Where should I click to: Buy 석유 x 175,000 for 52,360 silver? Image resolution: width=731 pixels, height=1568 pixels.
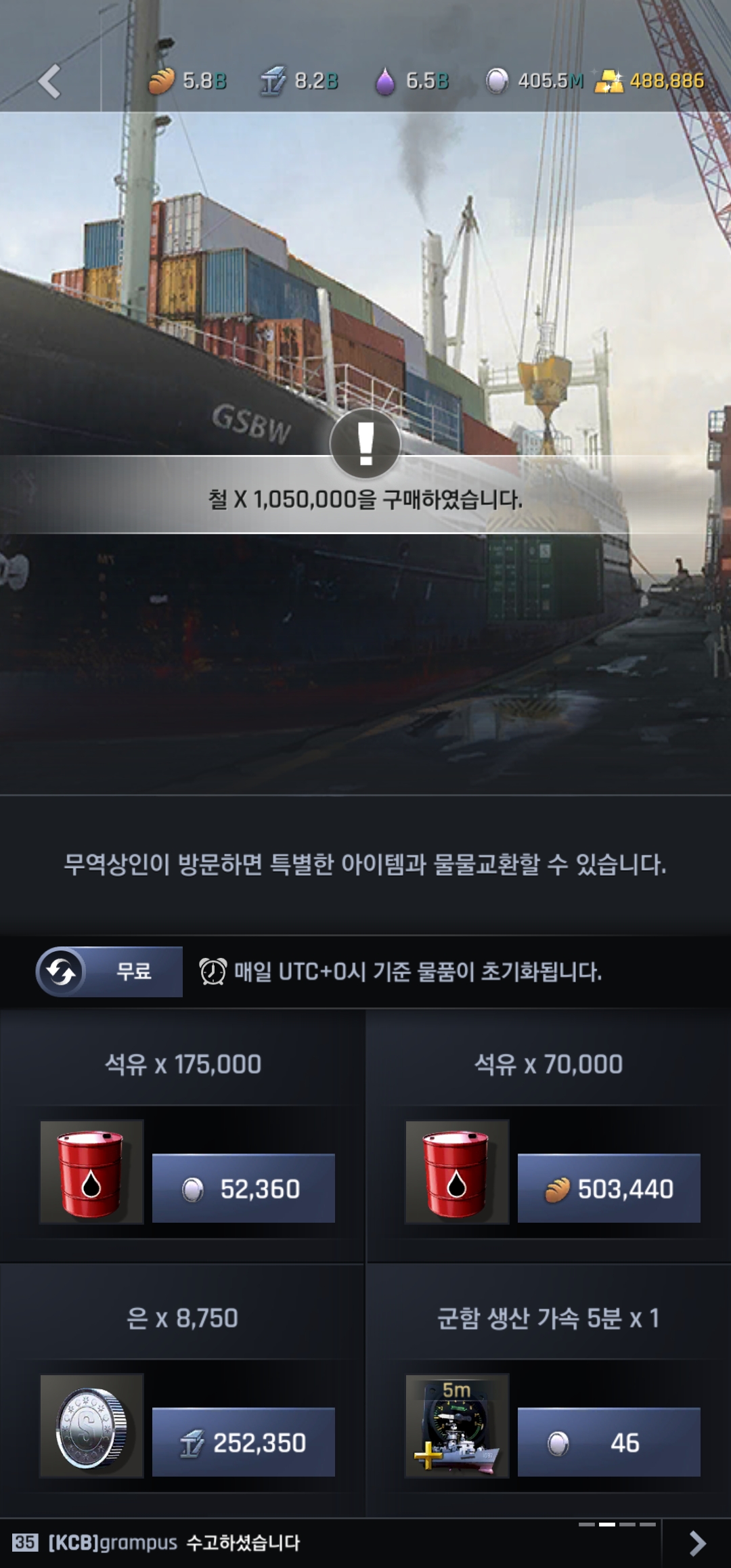[x=243, y=1188]
